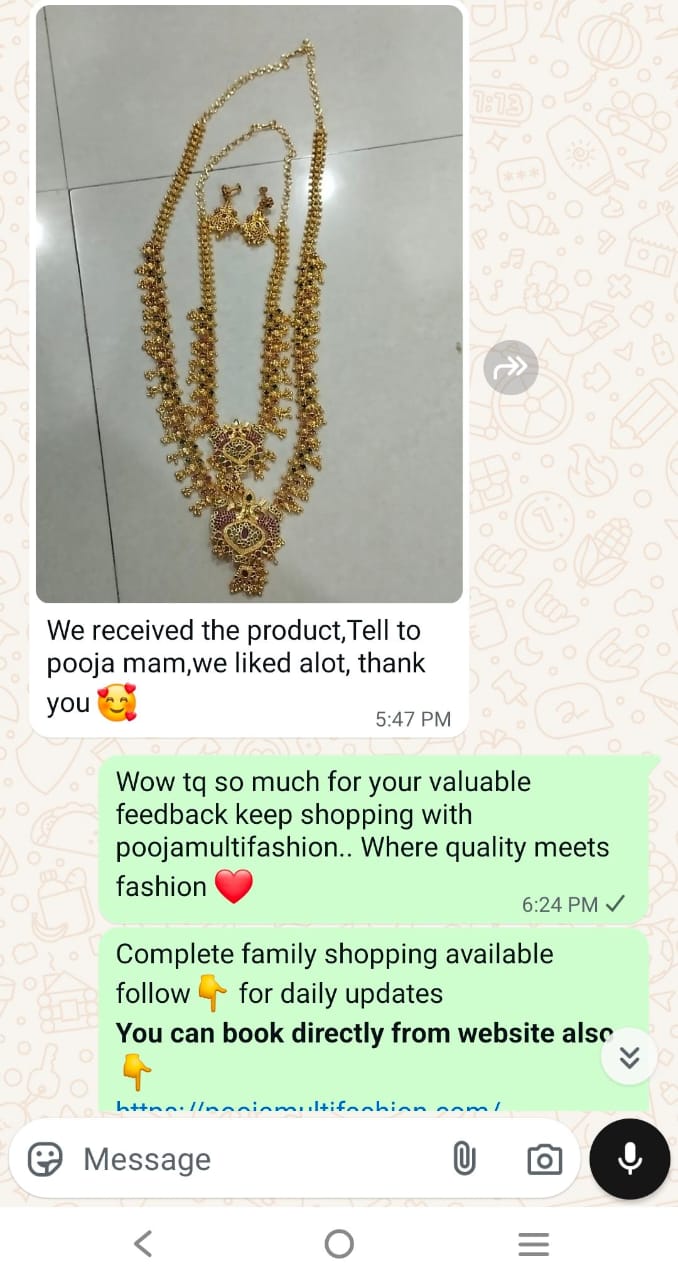Screen dimensions: 678x1280
Task: Go back with system back button
Action: point(143,1244)
